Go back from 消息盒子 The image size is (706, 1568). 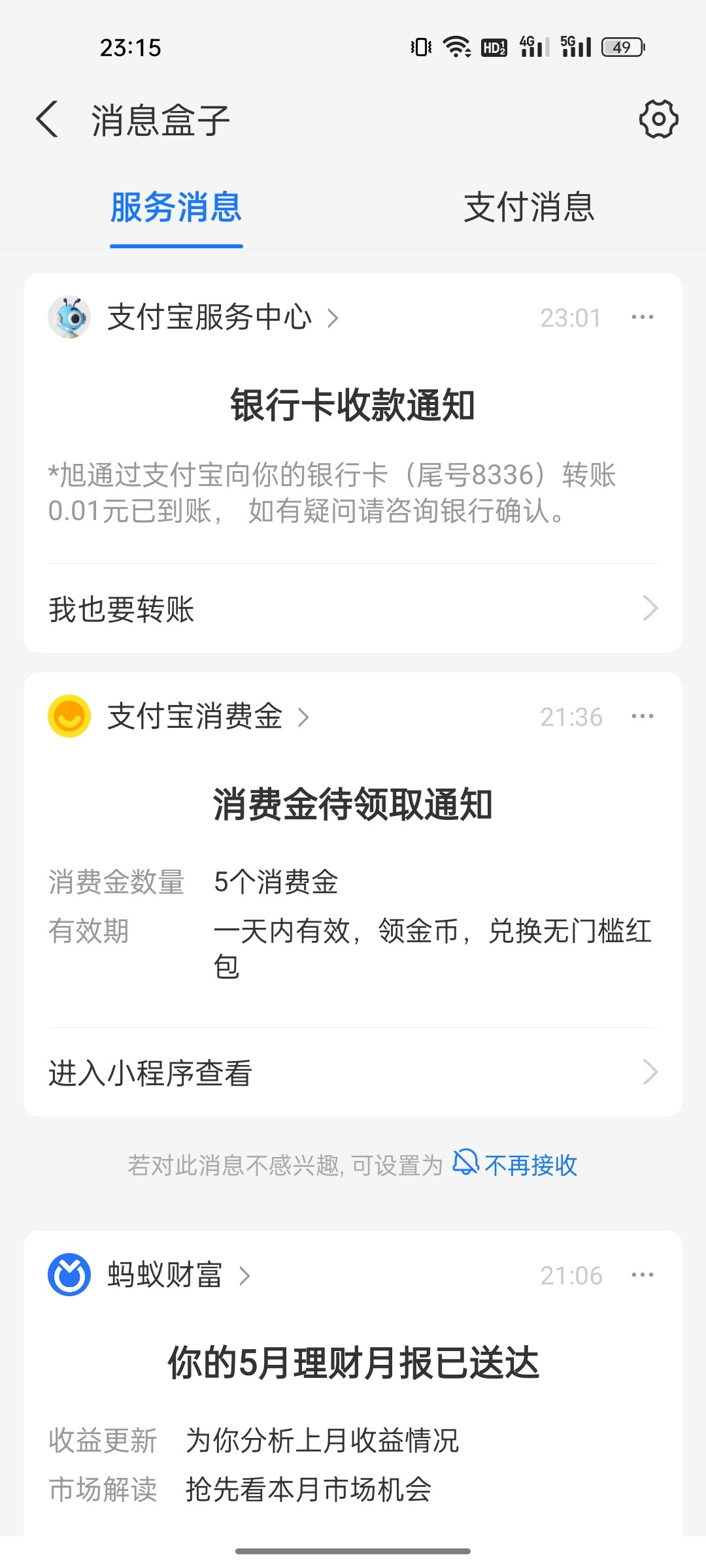[x=48, y=120]
